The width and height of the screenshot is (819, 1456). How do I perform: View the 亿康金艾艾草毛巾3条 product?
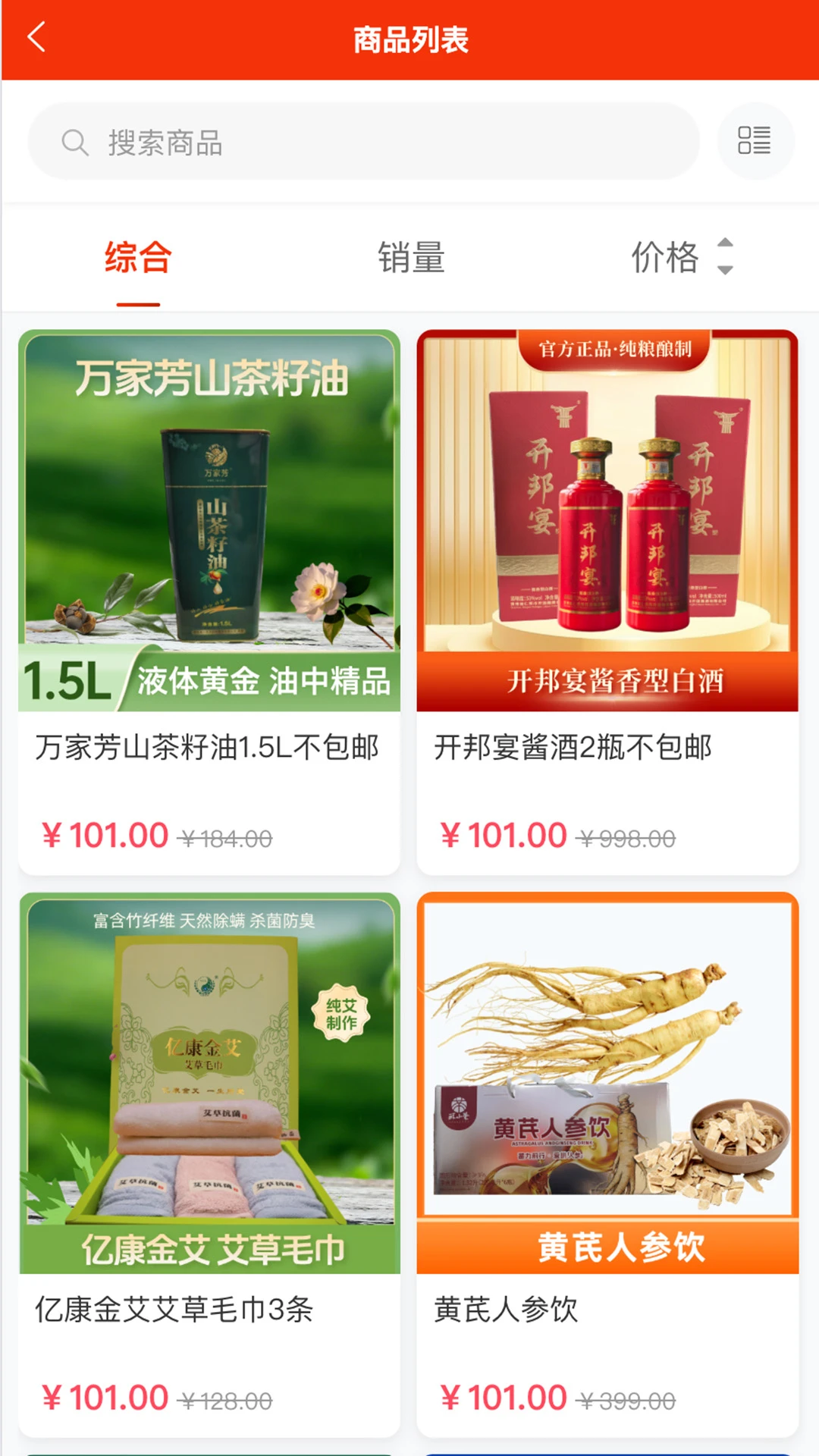coord(209,1165)
